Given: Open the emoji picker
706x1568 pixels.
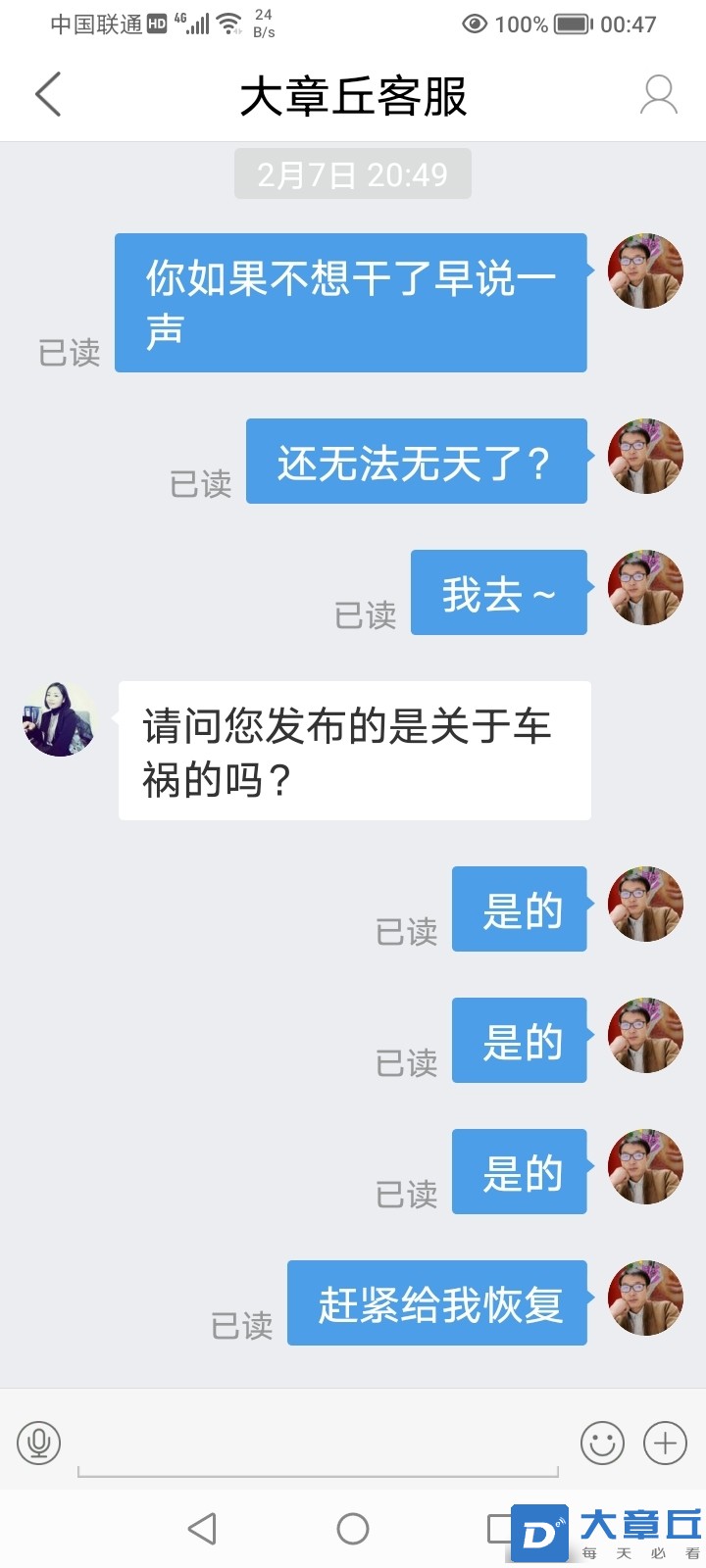Looking at the screenshot, I should pos(602,1443).
